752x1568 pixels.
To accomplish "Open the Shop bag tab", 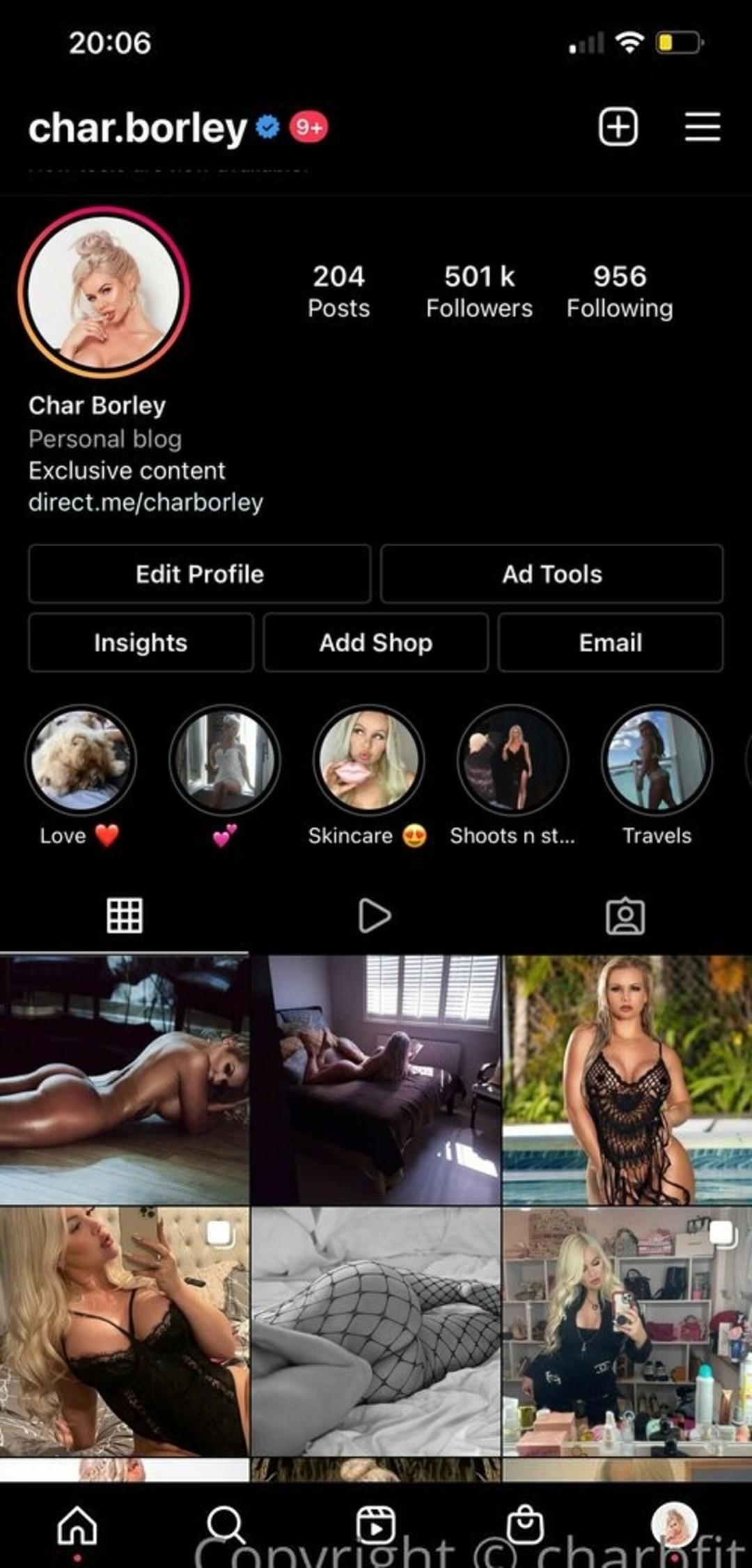I will click(525, 1526).
